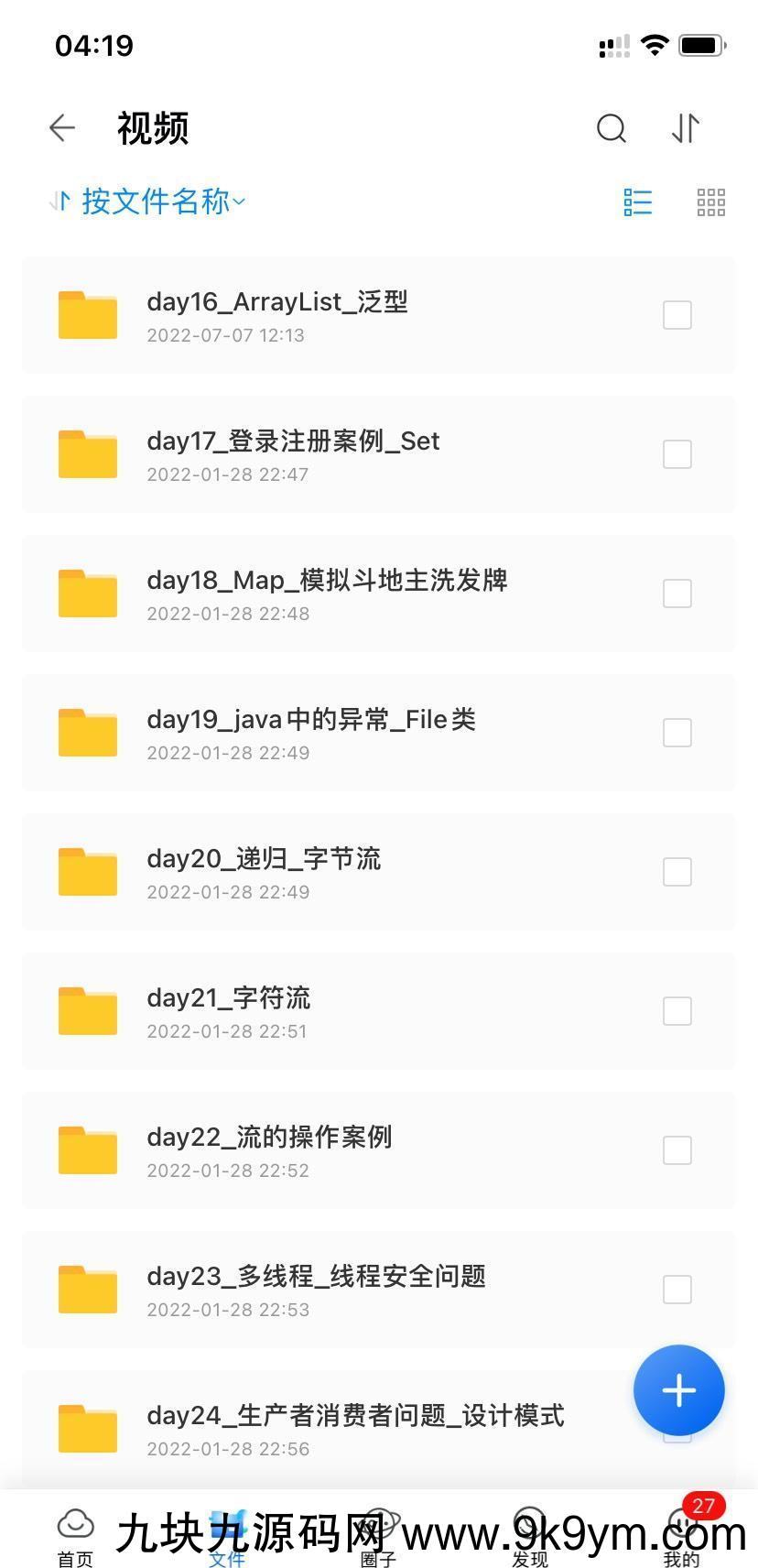Open folder day24_生产者消费者问题_设计模式
The height and width of the screenshot is (1568, 758).
point(355,1429)
